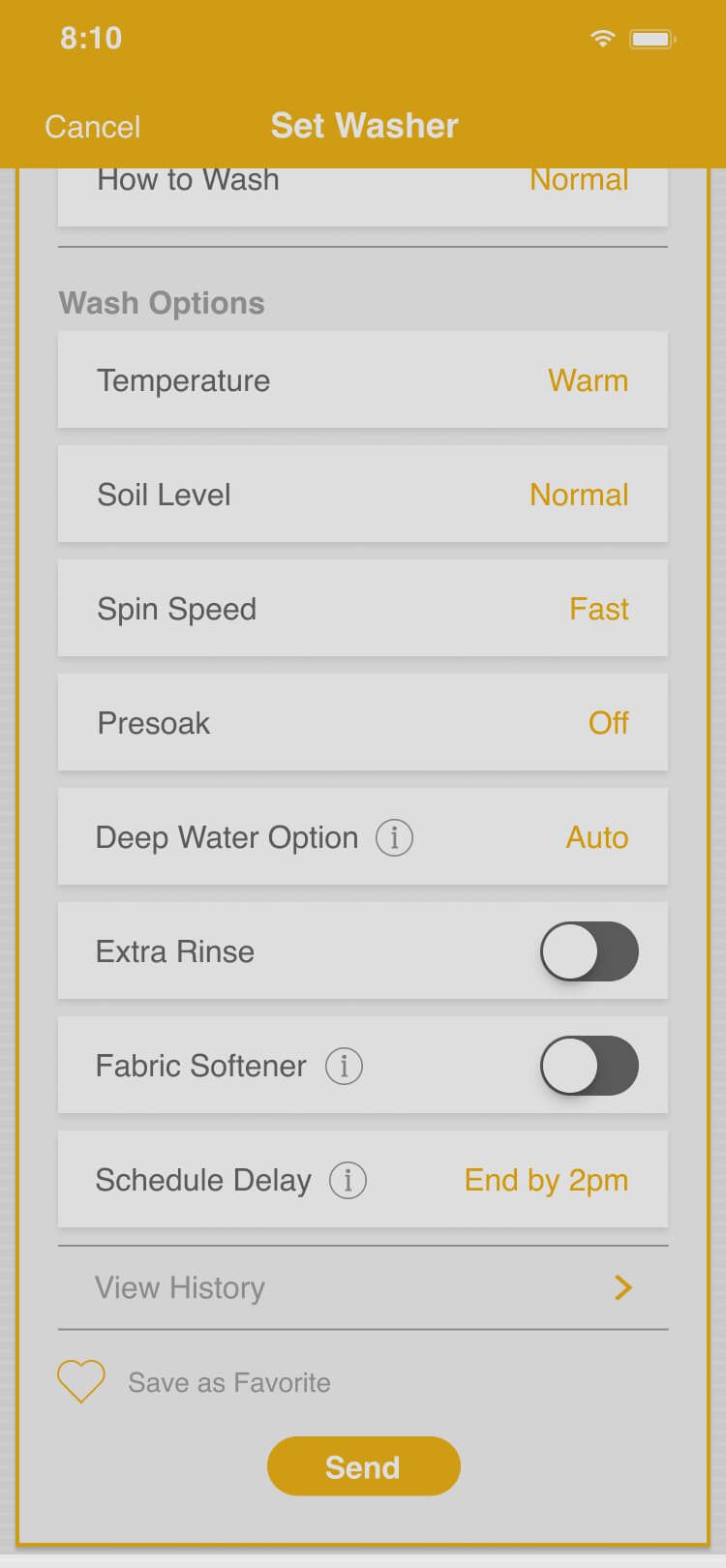Show info about Schedule Delay
Image resolution: width=726 pixels, height=1568 pixels.
(348, 1180)
